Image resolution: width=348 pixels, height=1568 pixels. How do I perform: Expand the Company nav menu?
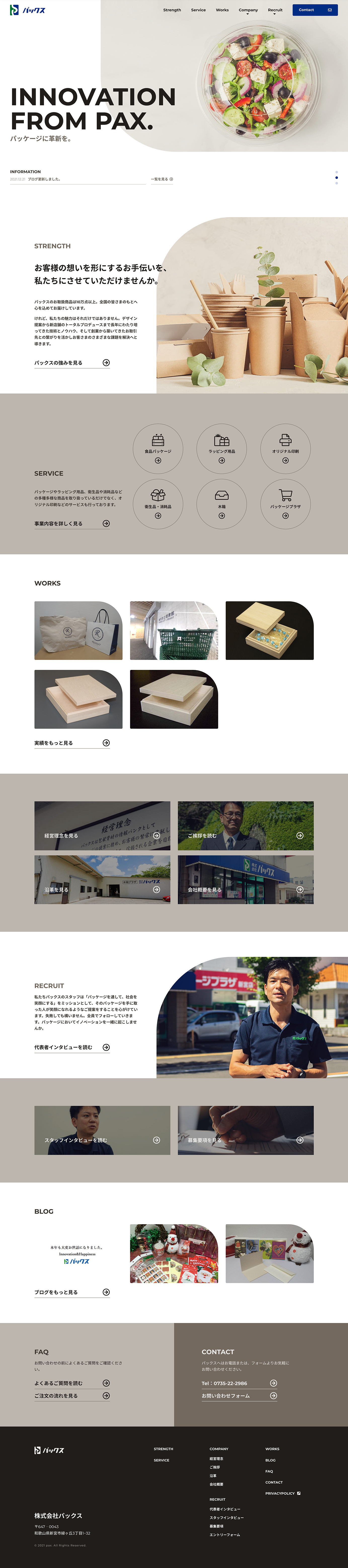pos(248,10)
